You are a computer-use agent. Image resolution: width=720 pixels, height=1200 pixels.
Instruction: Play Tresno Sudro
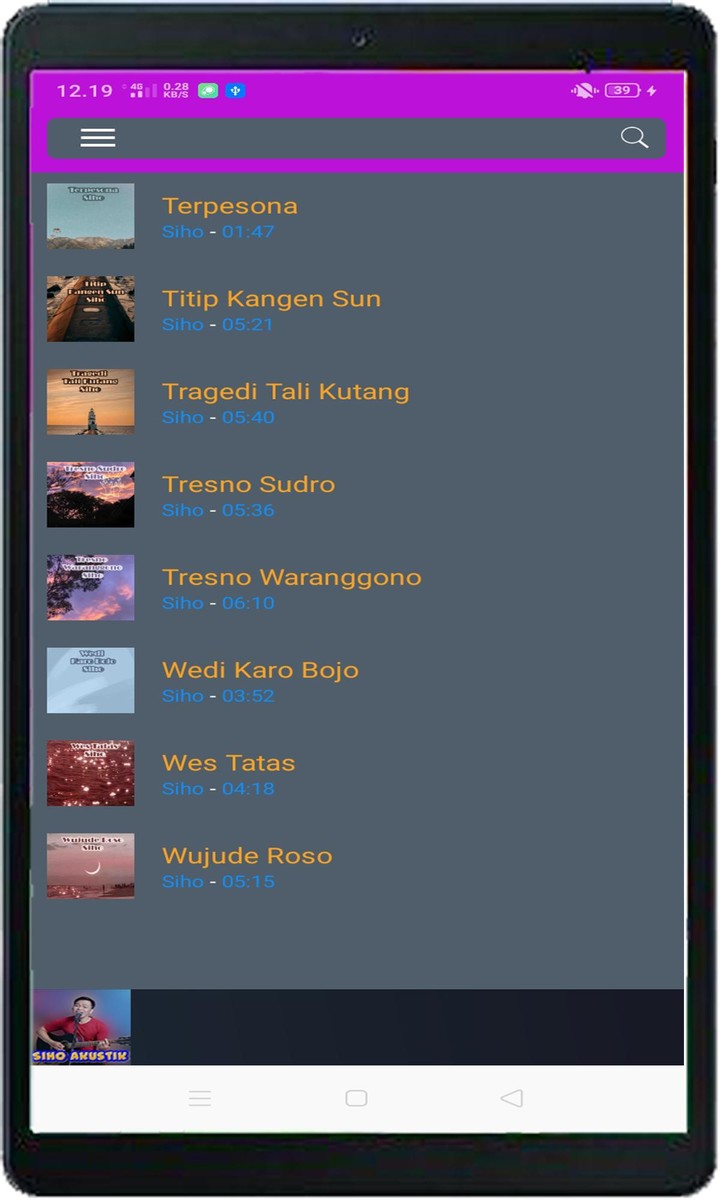[248, 484]
